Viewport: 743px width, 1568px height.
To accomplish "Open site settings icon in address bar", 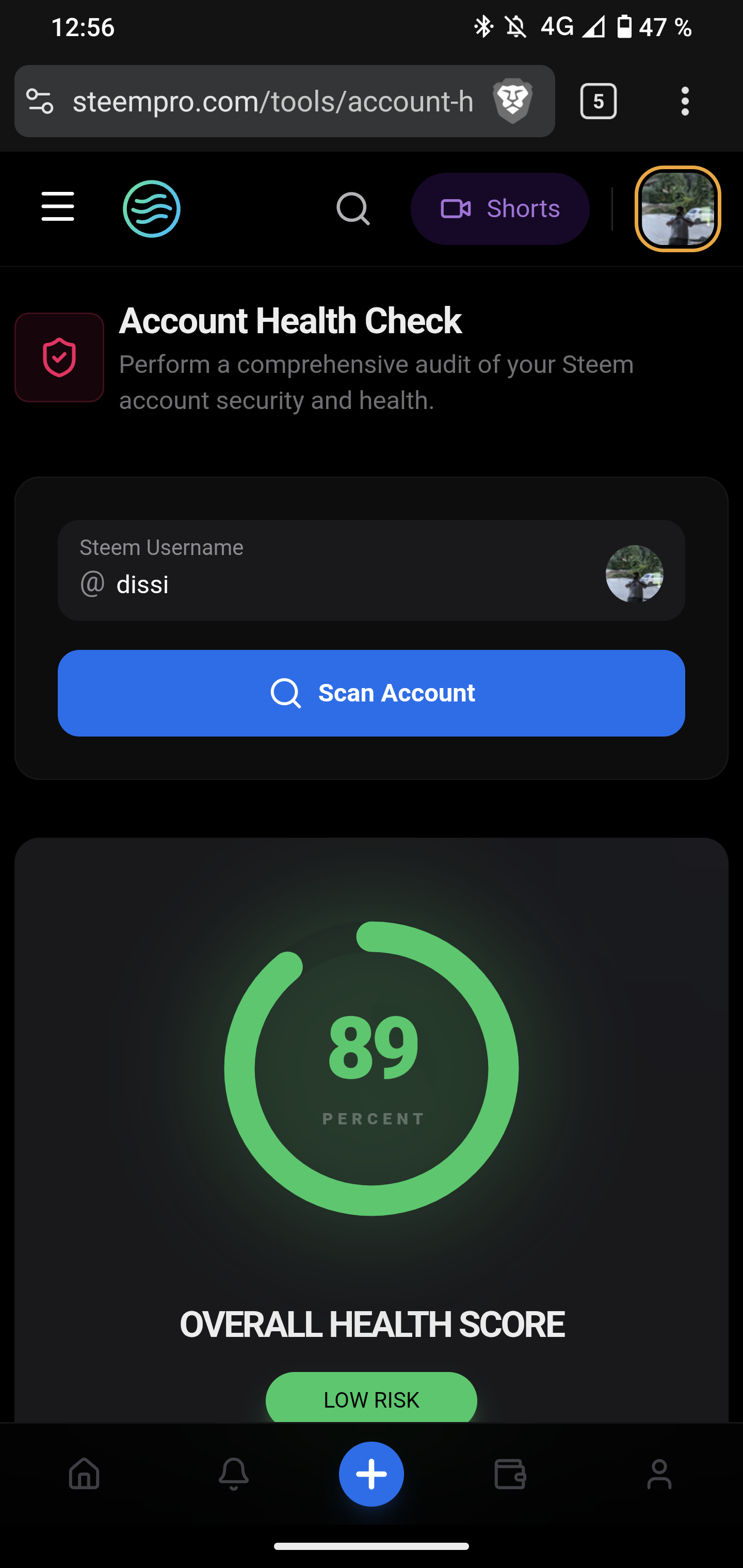I will (x=40, y=101).
